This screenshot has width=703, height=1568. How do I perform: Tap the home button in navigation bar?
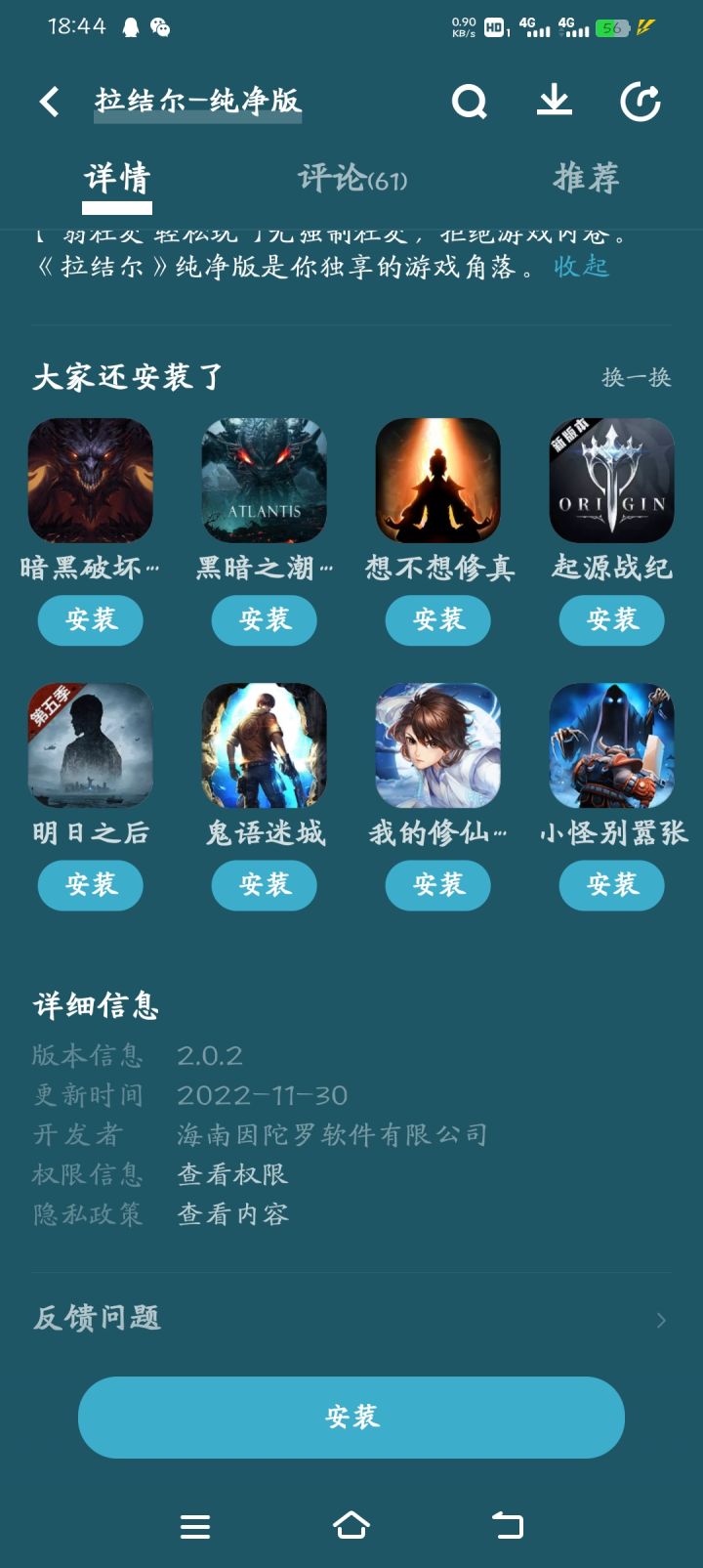click(x=351, y=1525)
